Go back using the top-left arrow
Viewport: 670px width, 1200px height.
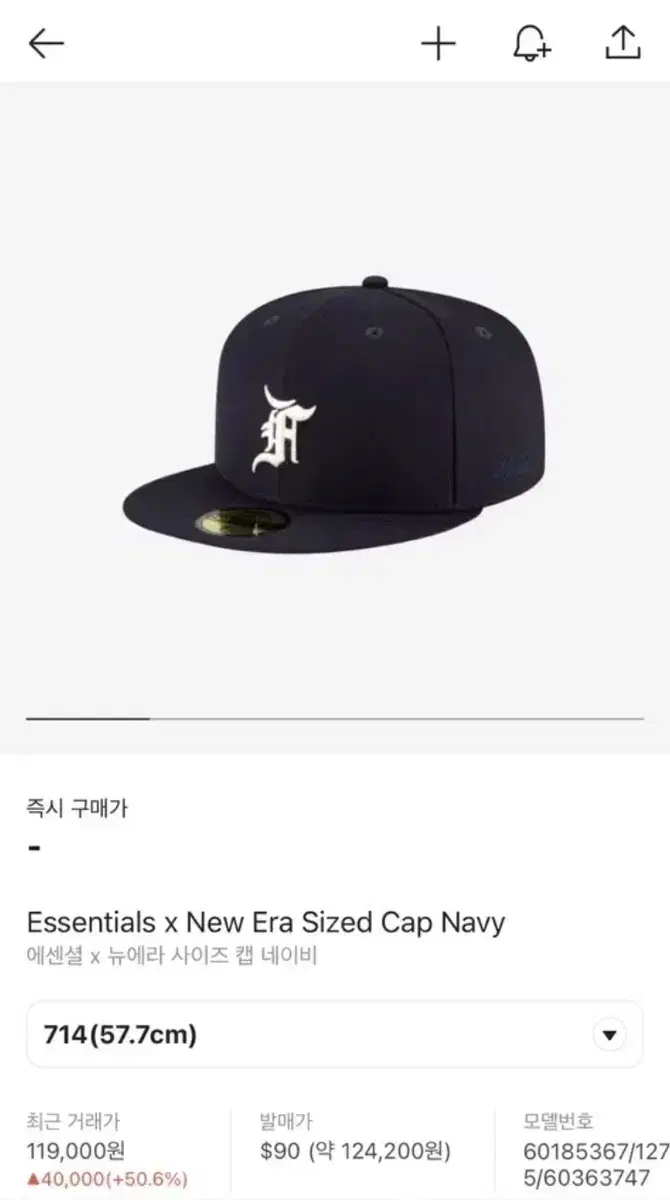click(46, 43)
